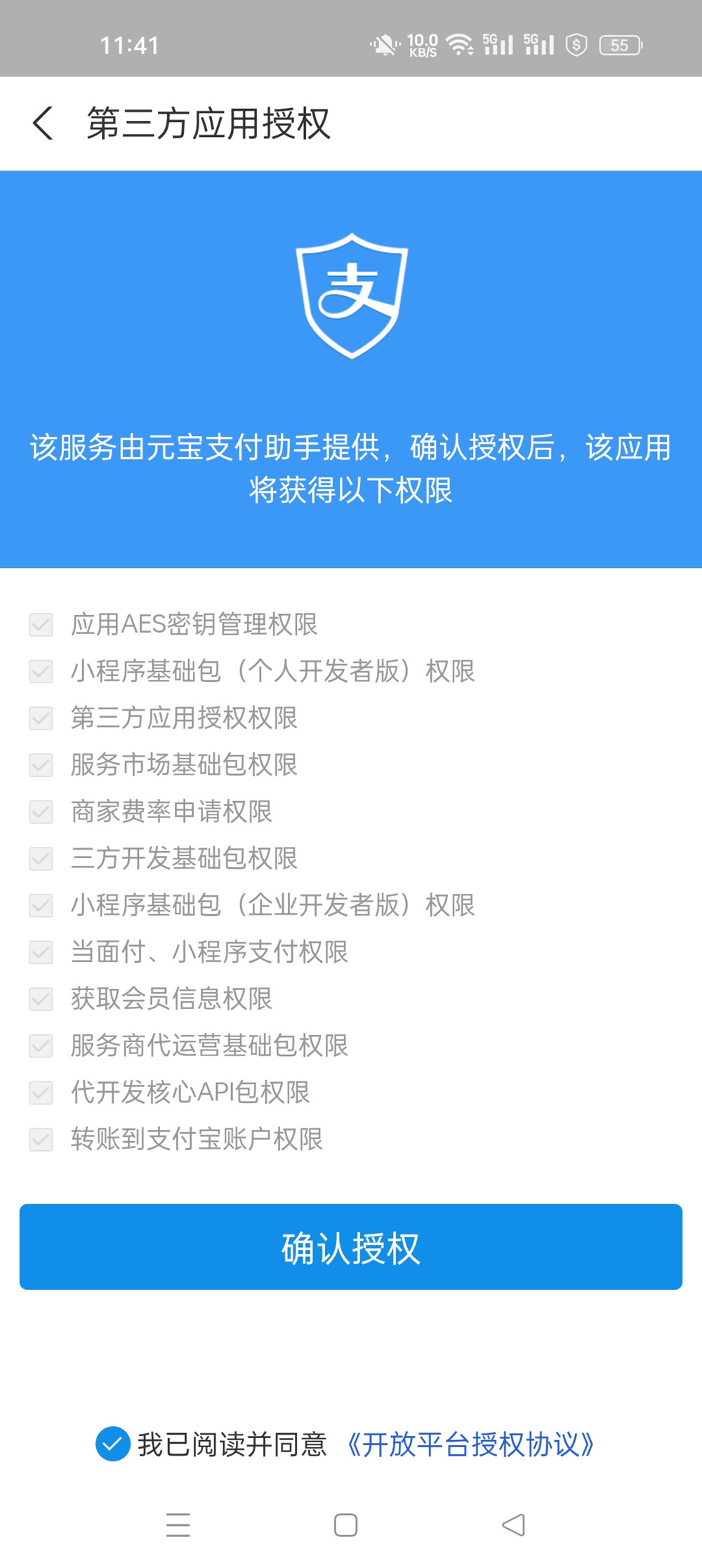Screen dimensions: 702x1568
Task: Toggle 商家费率申请权限 checkbox
Action: pyautogui.click(x=41, y=812)
